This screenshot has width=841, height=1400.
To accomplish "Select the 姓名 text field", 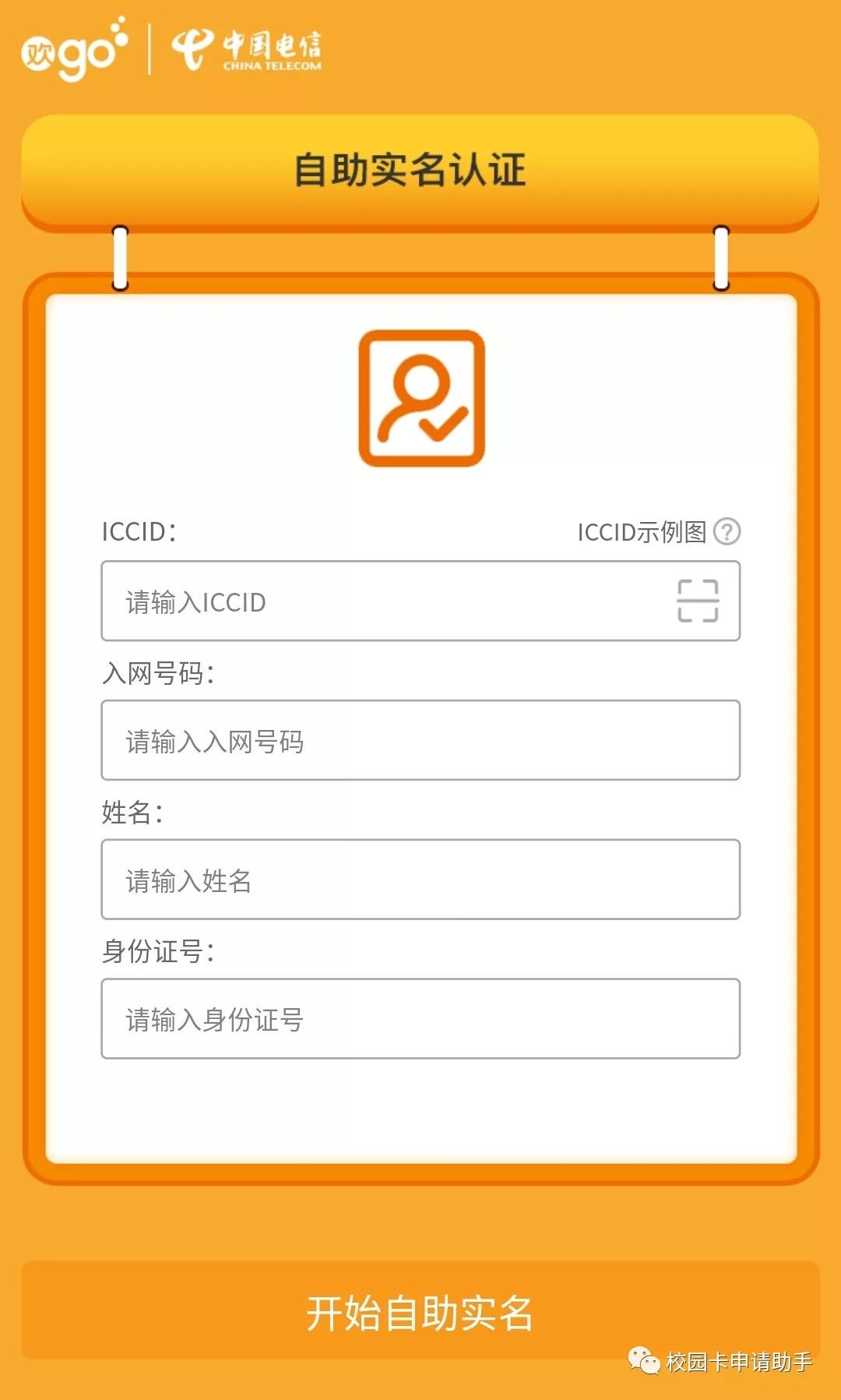I will click(420, 880).
